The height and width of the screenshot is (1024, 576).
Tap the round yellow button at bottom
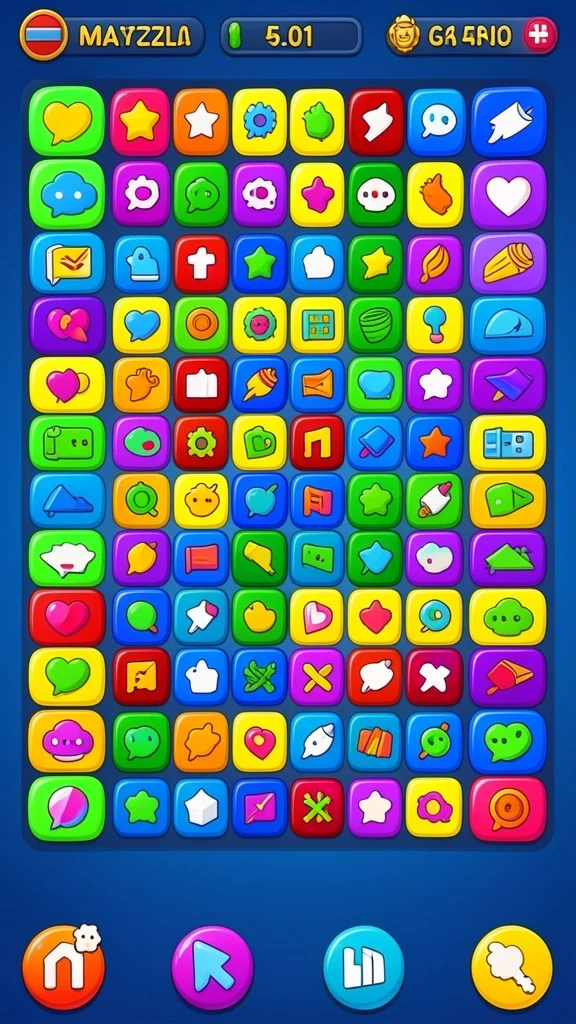(x=512, y=968)
